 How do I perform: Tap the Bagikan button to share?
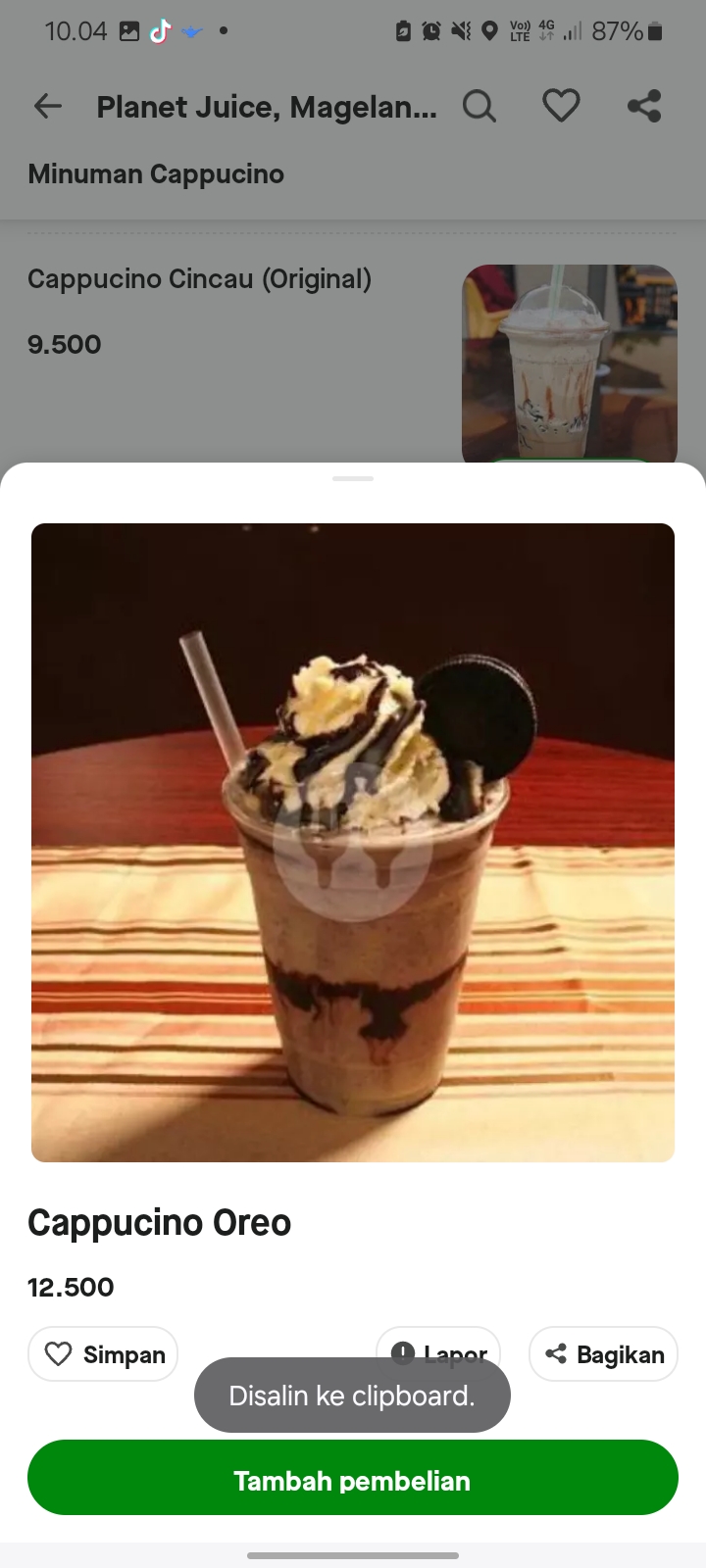(x=602, y=1353)
